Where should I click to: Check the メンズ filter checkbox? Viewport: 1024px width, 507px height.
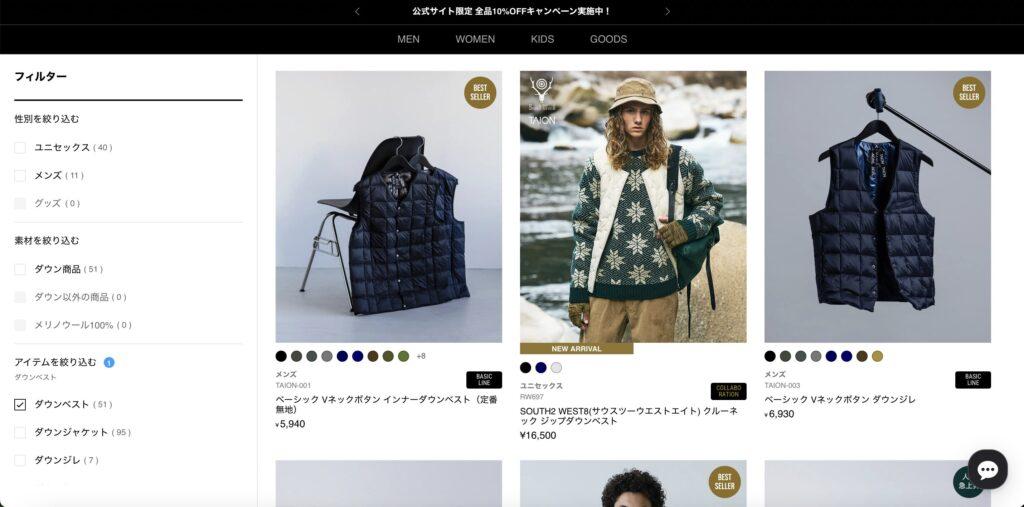click(20, 176)
